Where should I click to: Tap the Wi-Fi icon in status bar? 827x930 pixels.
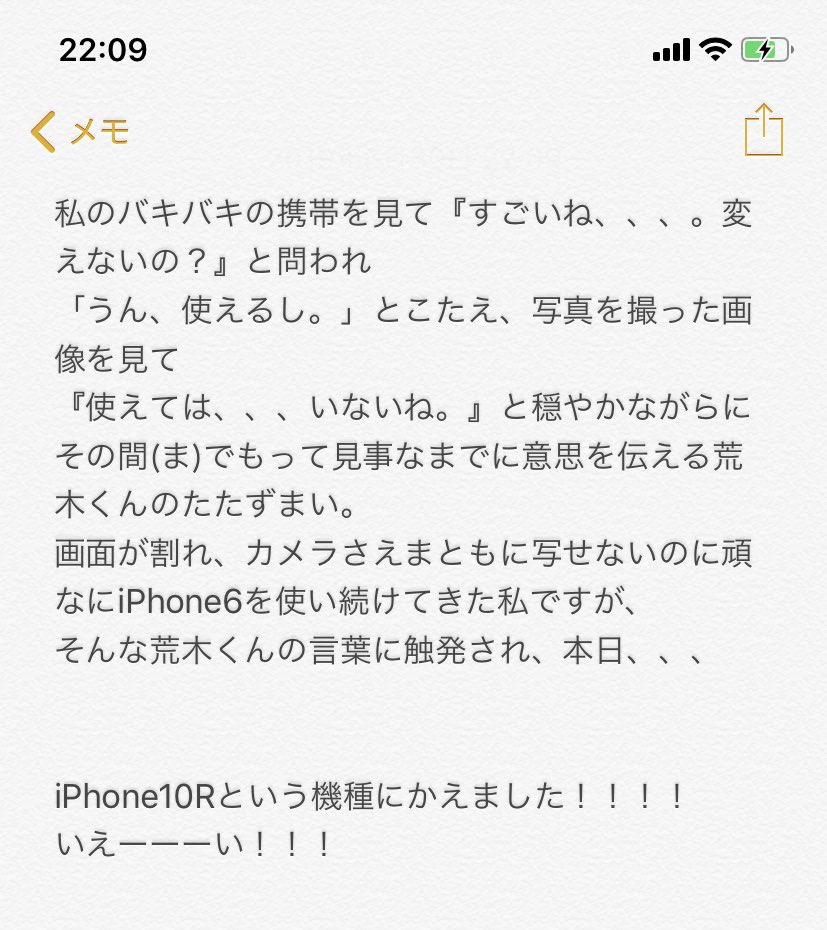[x=711, y=48]
